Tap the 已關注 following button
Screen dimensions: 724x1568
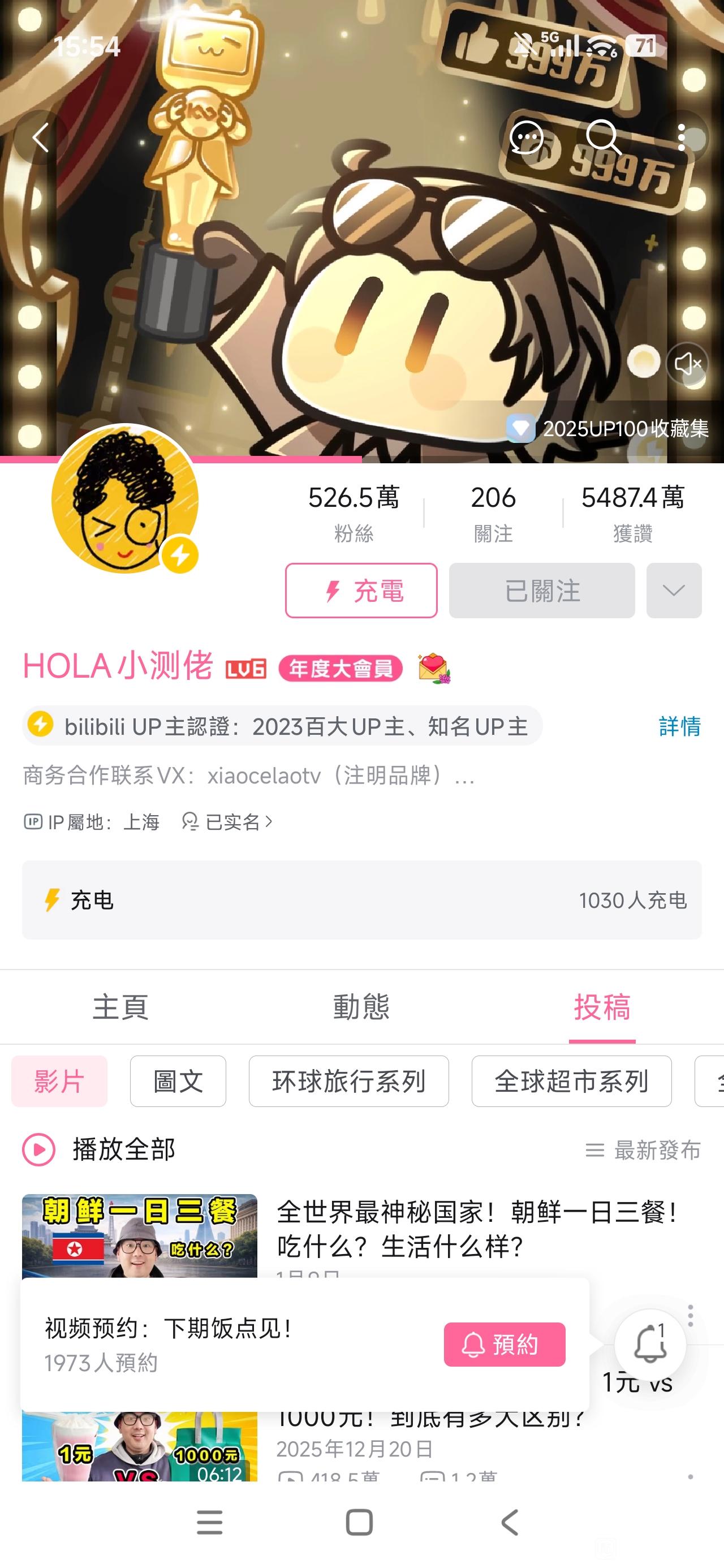[542, 591]
